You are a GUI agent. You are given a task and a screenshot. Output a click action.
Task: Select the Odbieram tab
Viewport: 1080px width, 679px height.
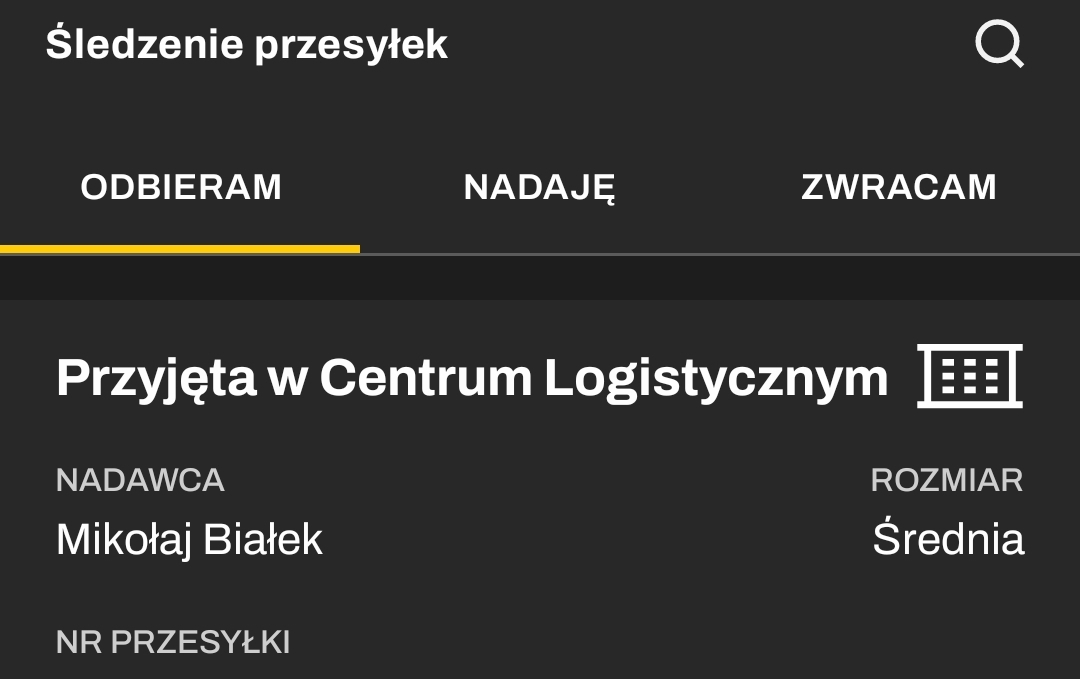[x=181, y=188]
